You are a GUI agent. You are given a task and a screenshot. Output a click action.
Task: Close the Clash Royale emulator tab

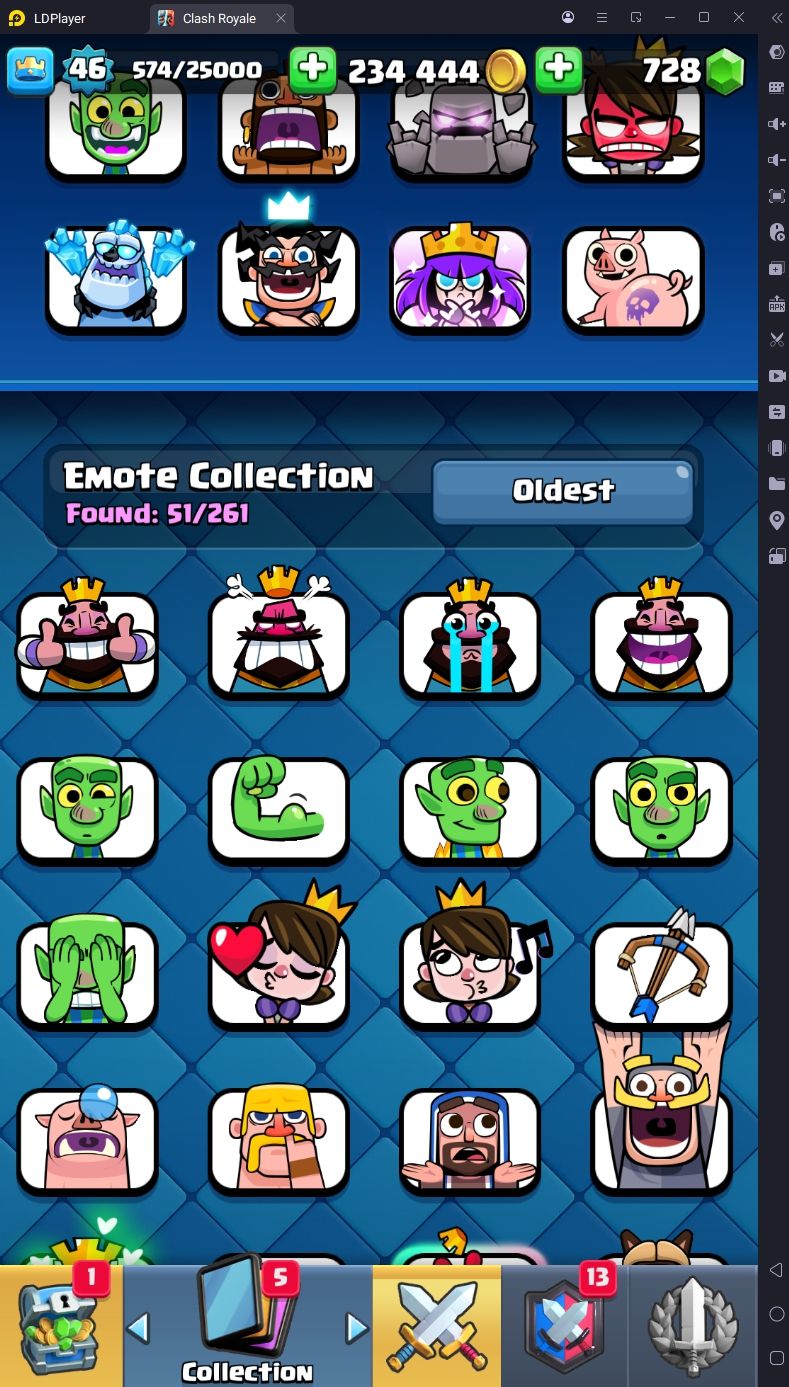pyautogui.click(x=281, y=18)
